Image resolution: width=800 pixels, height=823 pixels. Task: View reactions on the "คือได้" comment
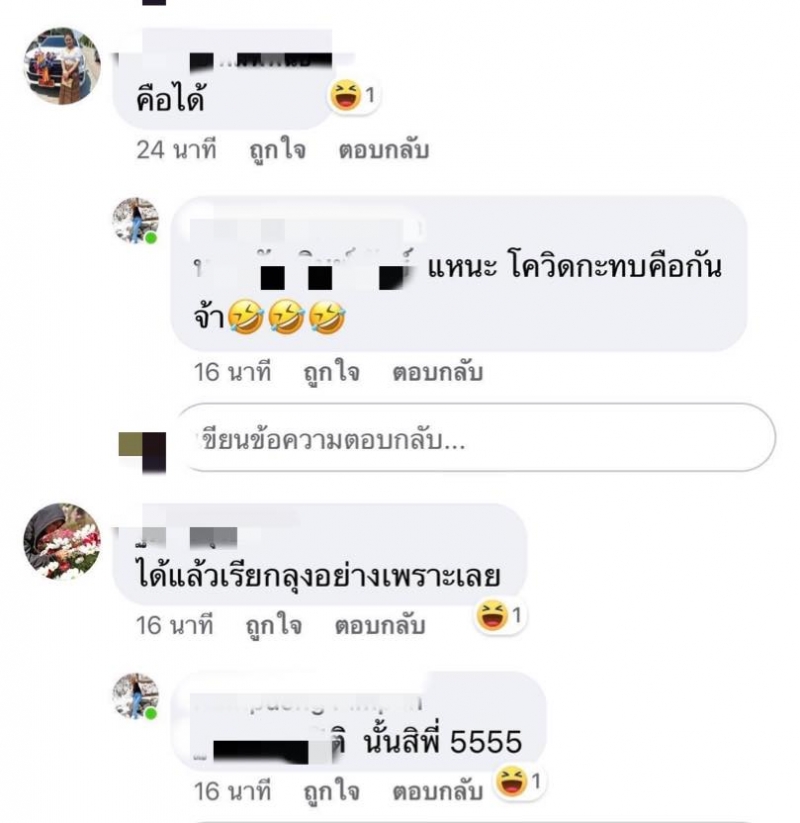point(351,97)
